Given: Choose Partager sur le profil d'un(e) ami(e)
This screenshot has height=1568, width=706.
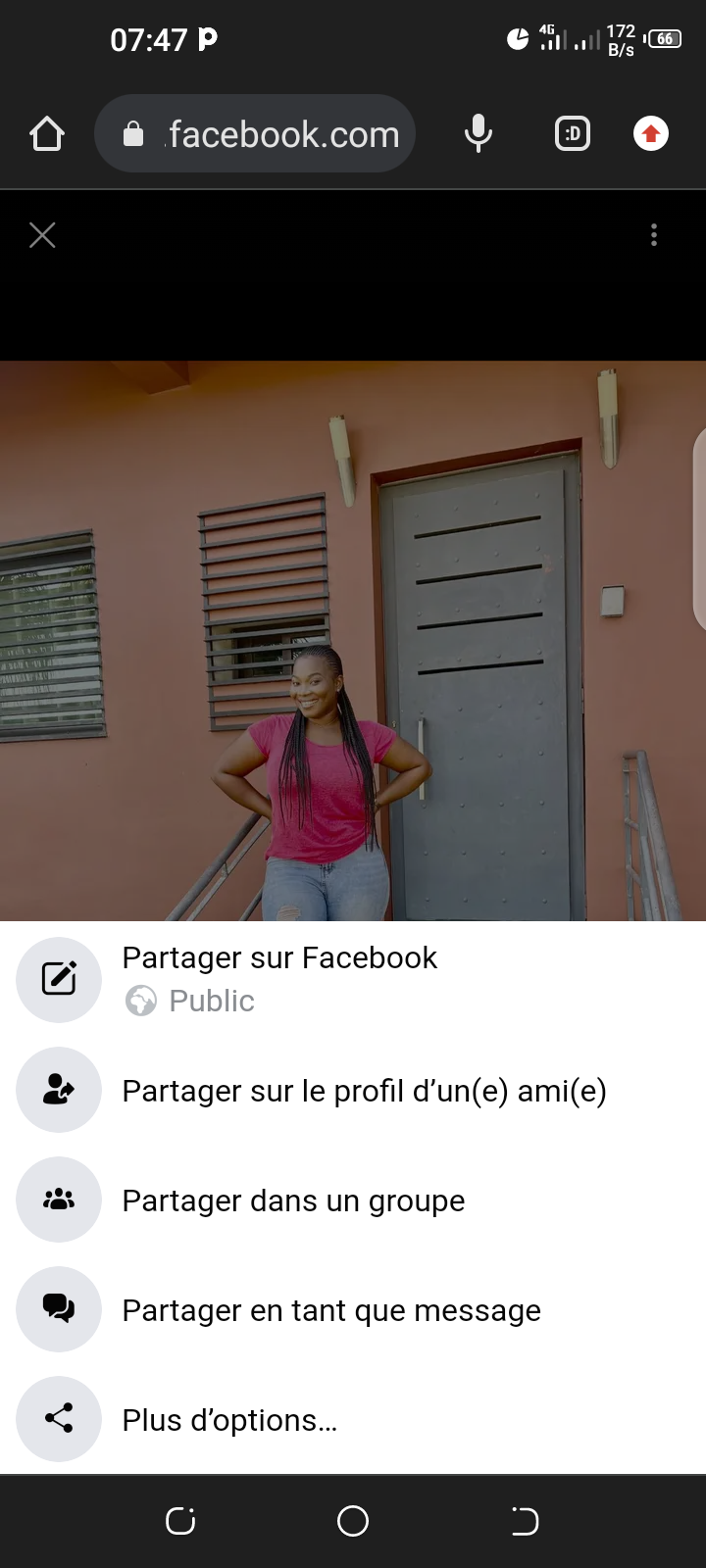Looking at the screenshot, I should tap(363, 1091).
